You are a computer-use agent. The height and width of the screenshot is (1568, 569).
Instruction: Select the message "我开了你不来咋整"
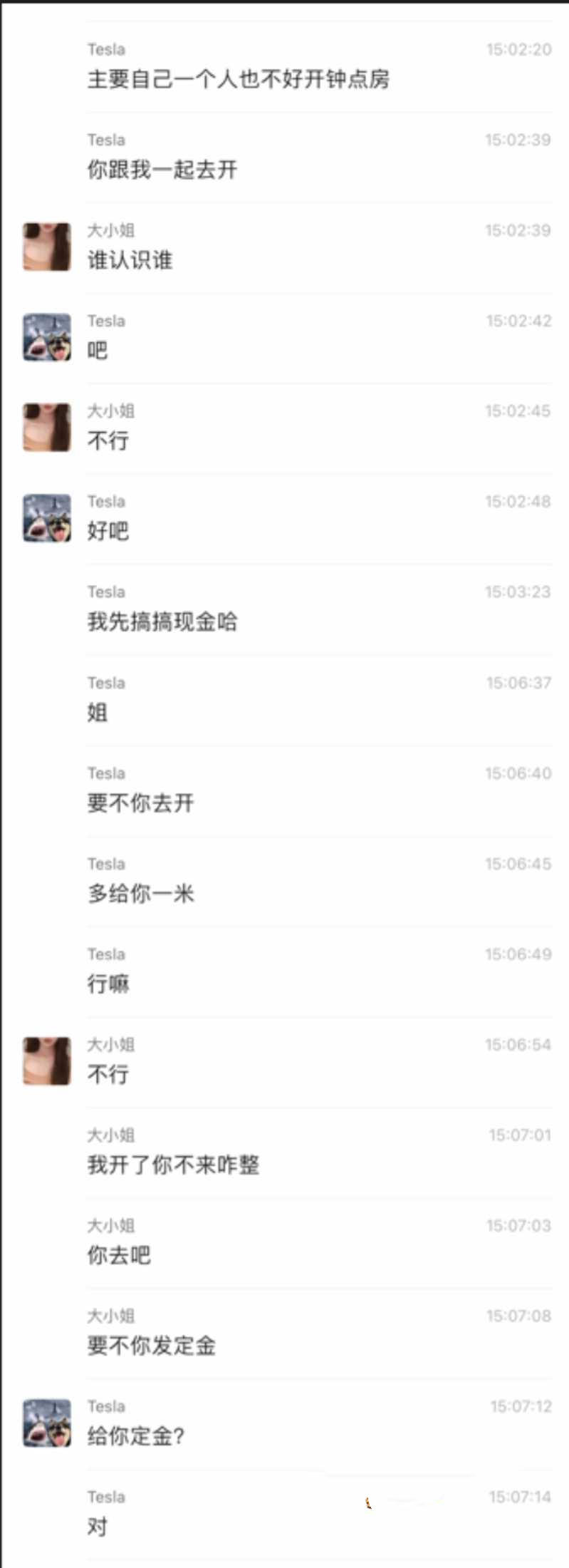click(x=173, y=1165)
